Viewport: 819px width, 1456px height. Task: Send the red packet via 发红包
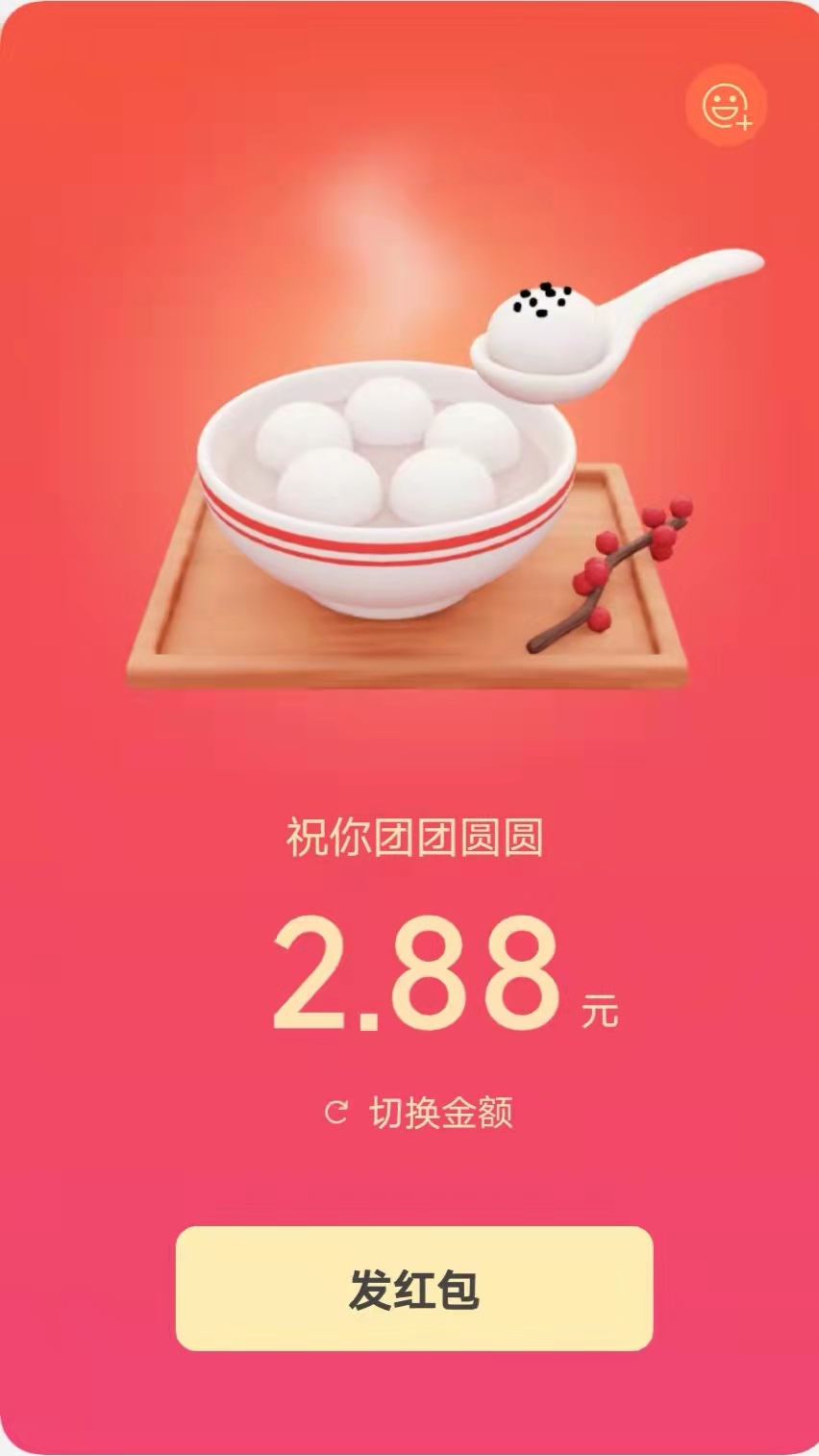(x=414, y=1289)
